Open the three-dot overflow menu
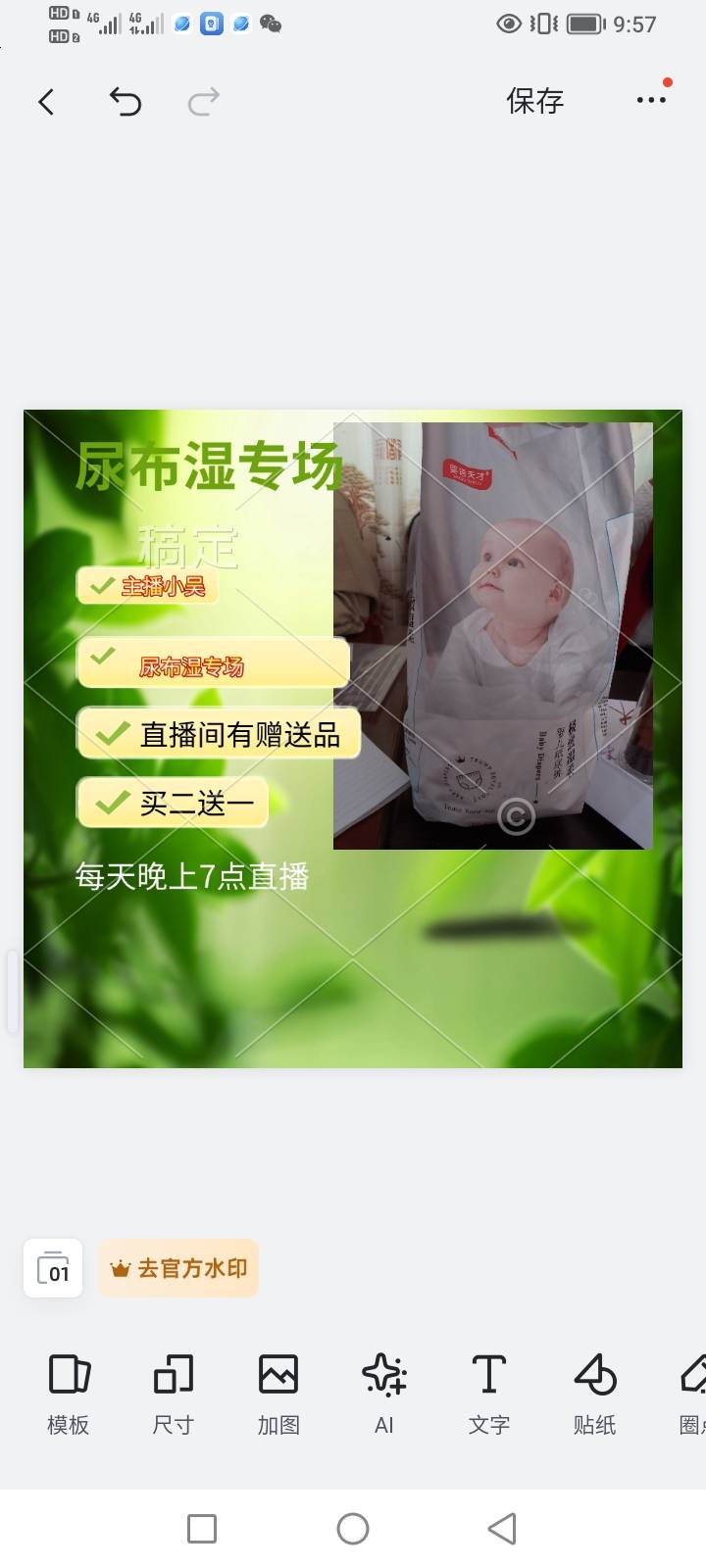Viewport: 706px width, 1568px height. coord(651,100)
